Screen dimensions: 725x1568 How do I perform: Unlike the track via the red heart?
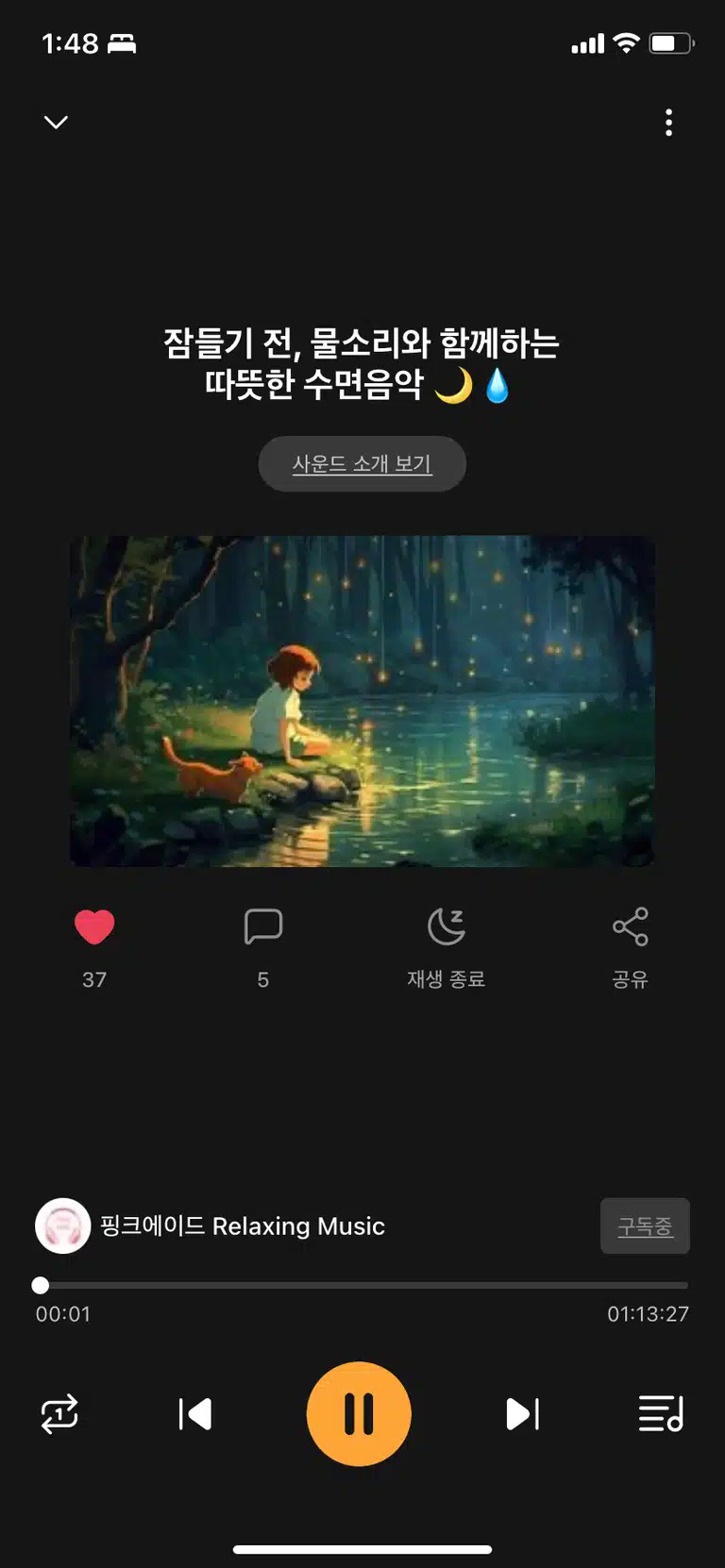(94, 926)
